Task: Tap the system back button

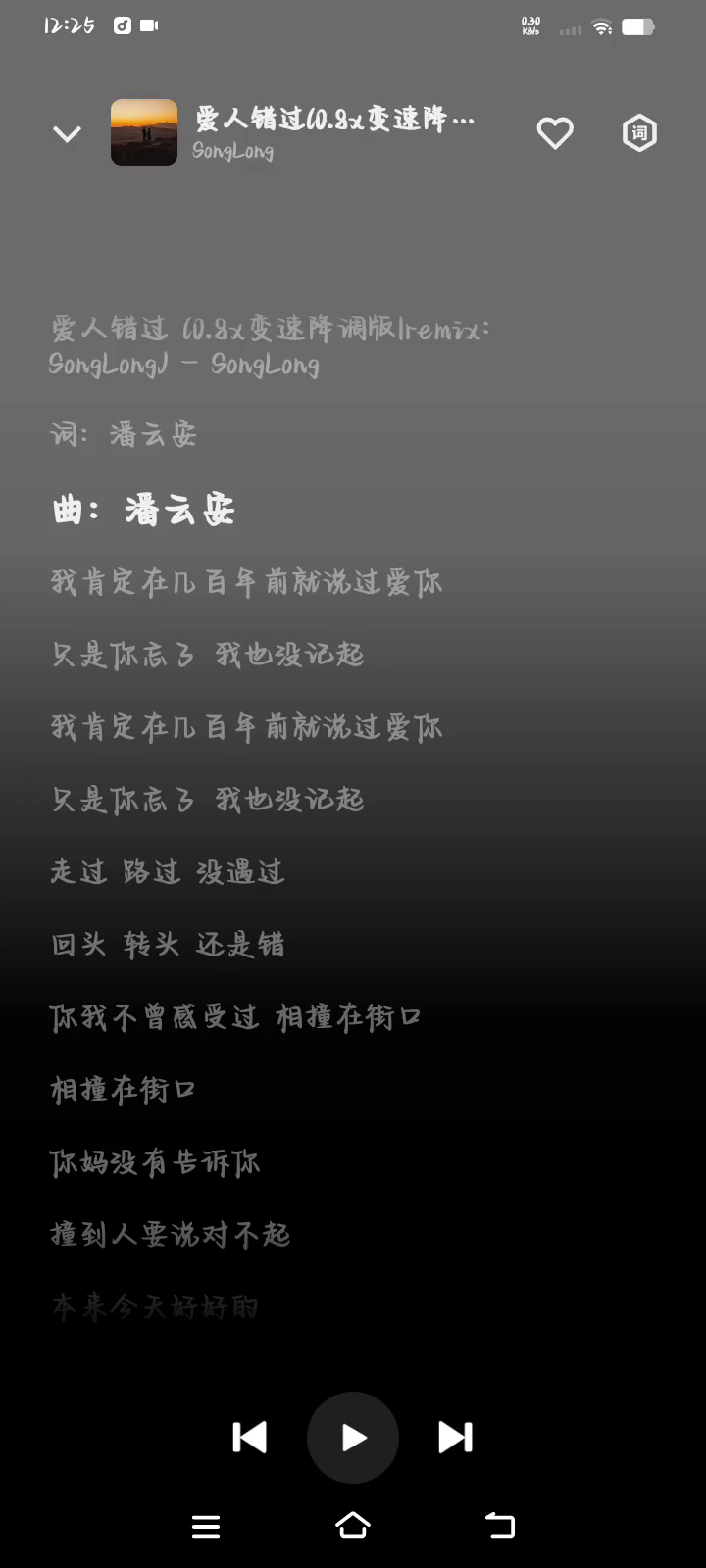Action: [x=500, y=1525]
